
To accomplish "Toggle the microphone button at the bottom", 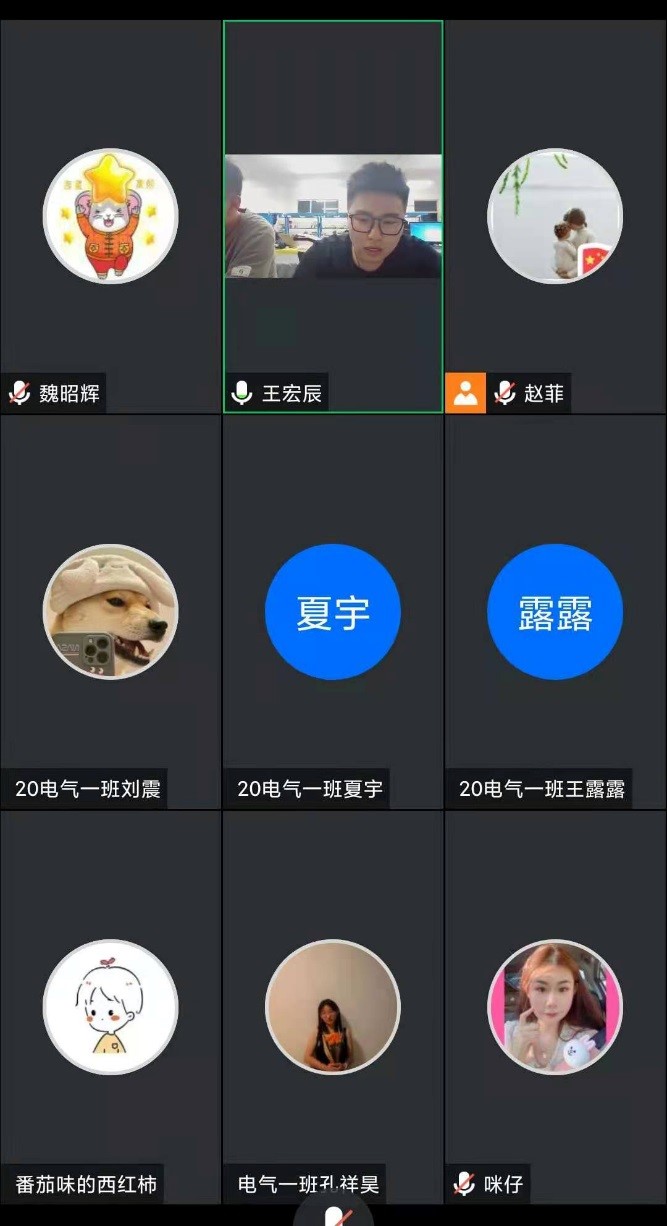I will (335, 1216).
